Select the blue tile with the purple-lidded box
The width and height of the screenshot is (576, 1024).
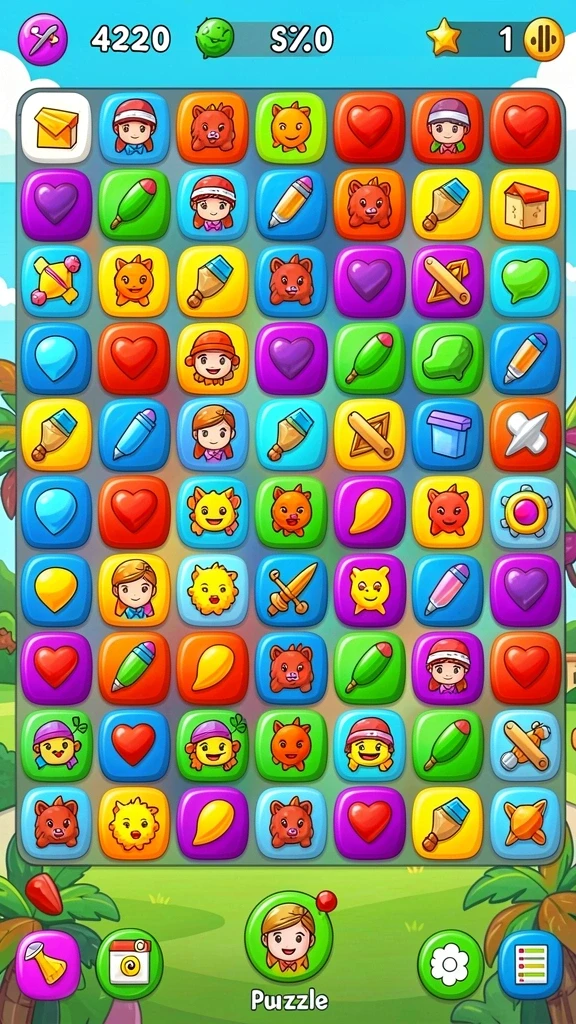(x=447, y=435)
